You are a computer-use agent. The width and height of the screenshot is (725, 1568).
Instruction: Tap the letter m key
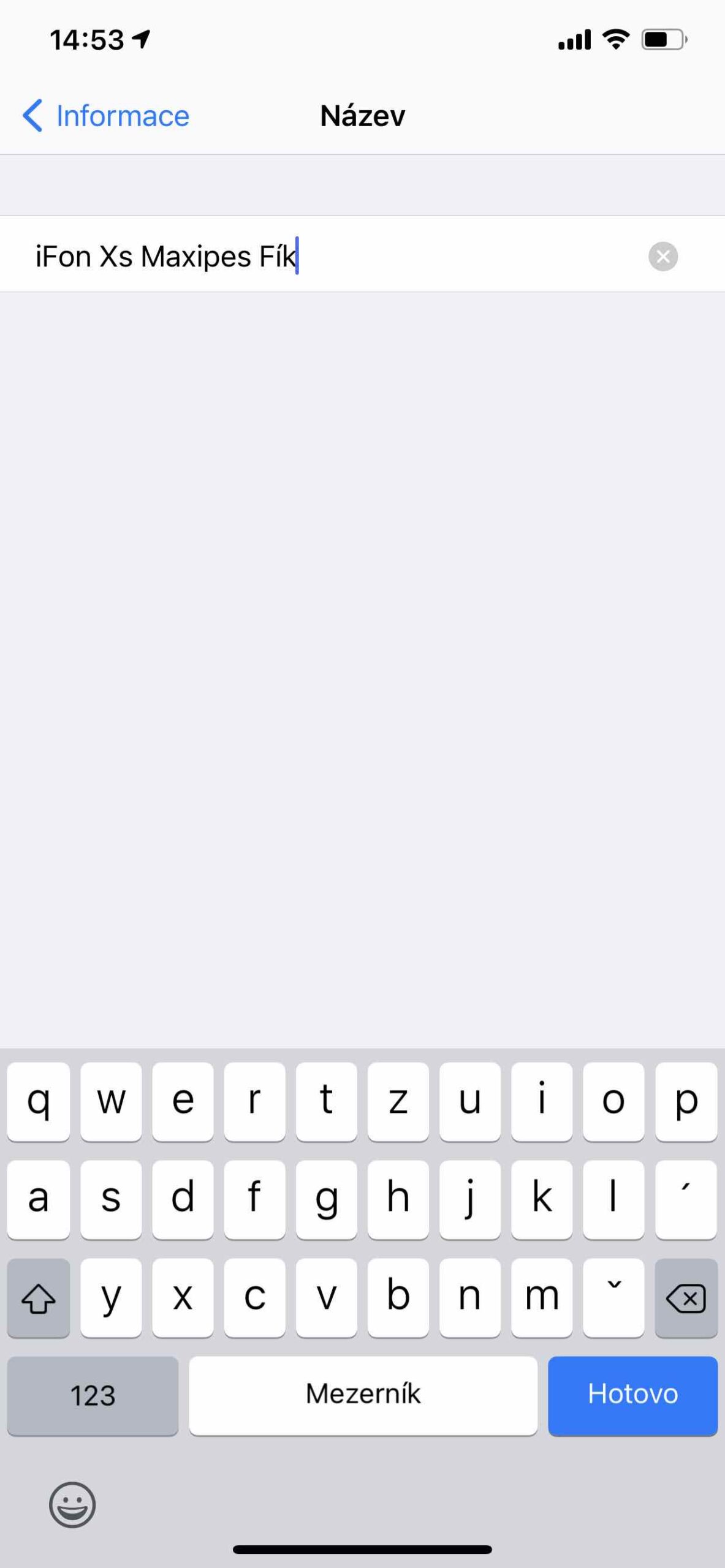click(x=542, y=1298)
